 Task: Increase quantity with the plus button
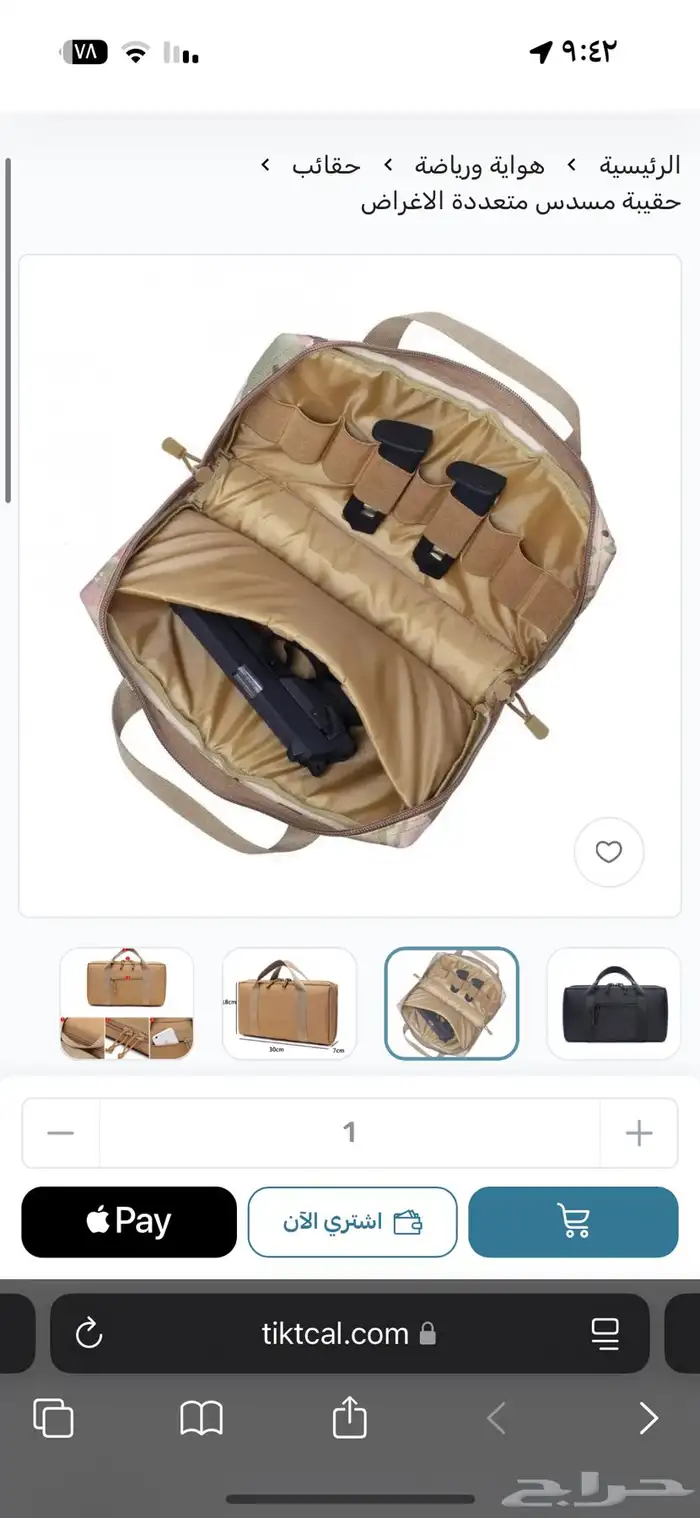pos(638,1133)
